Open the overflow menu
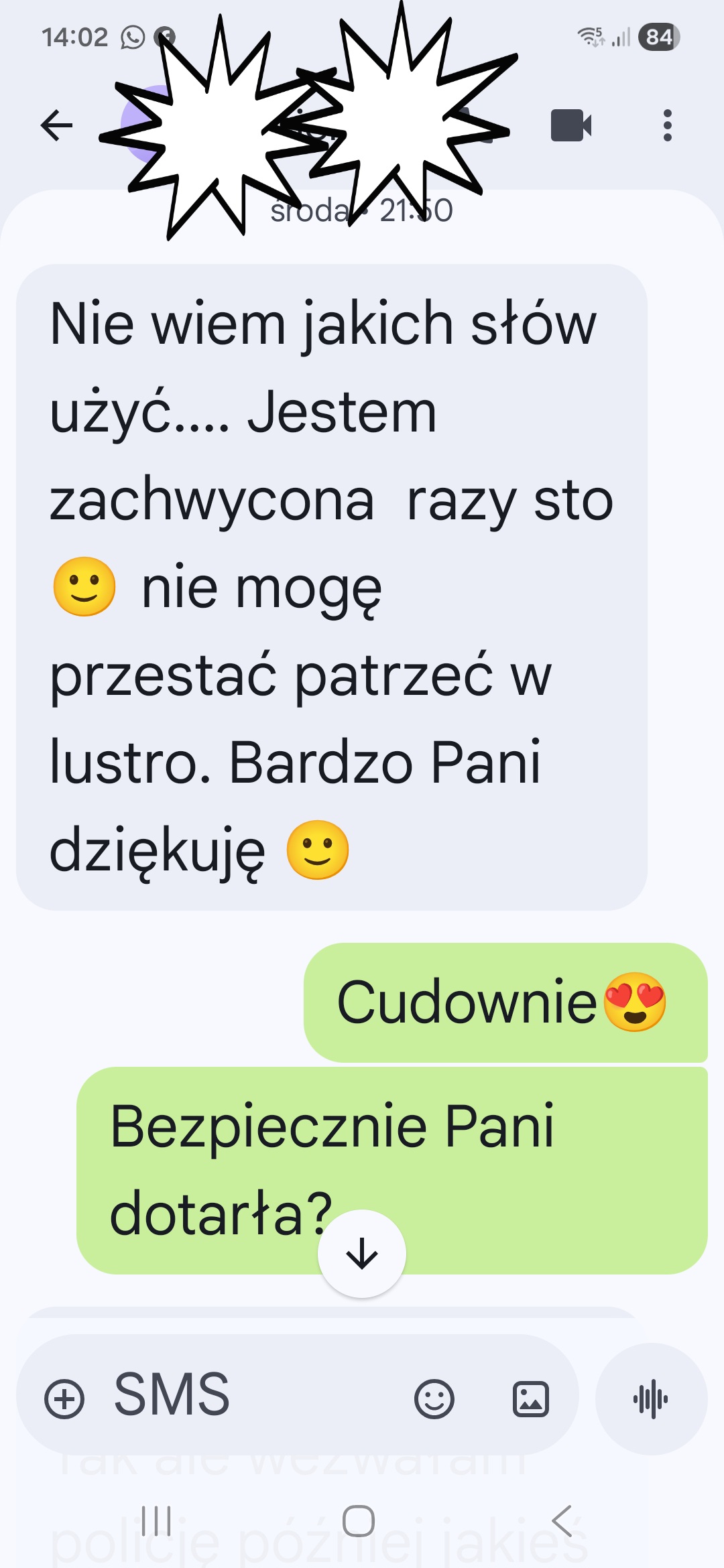 tap(667, 125)
